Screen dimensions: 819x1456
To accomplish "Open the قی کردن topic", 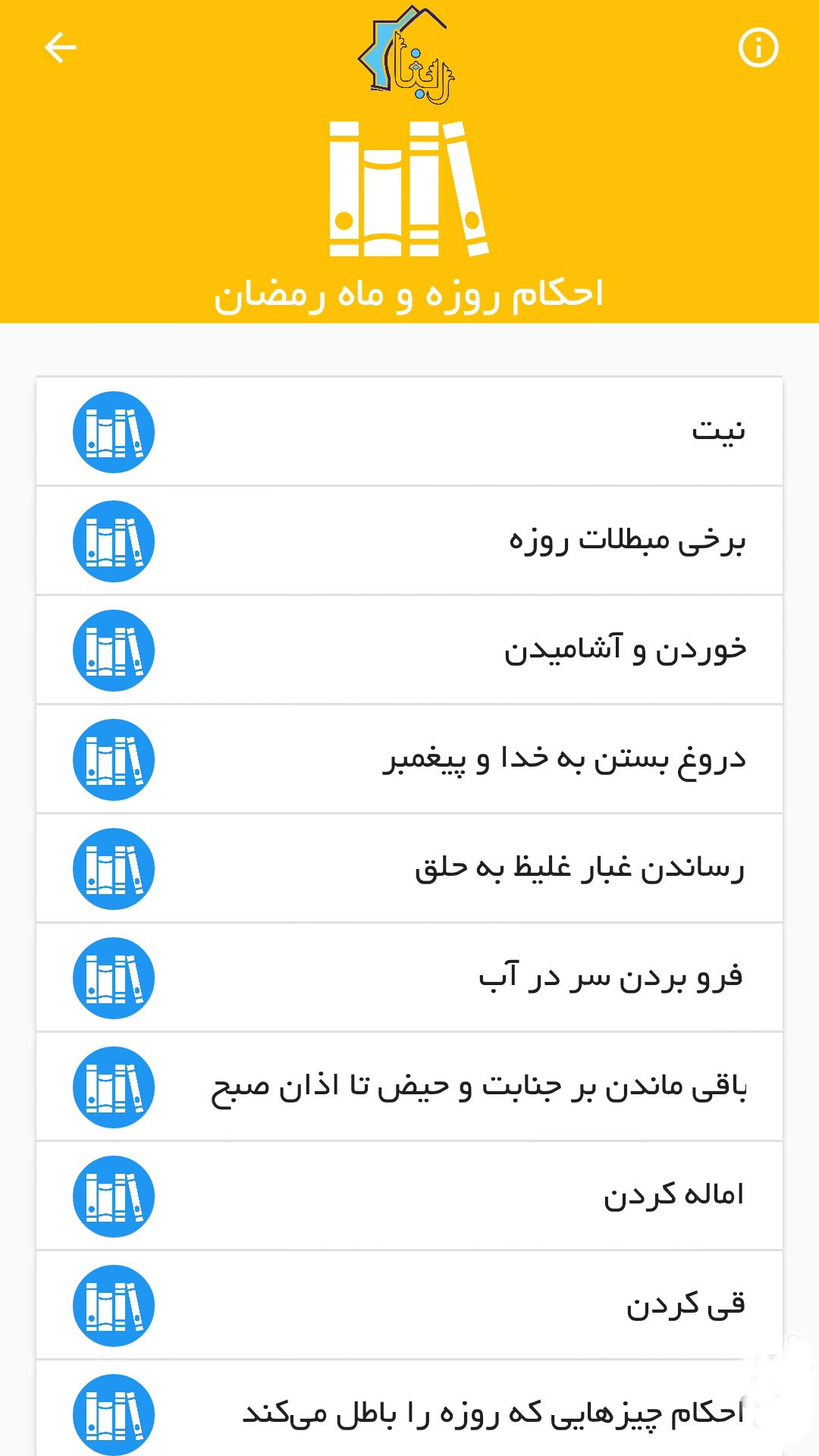I will click(409, 1305).
